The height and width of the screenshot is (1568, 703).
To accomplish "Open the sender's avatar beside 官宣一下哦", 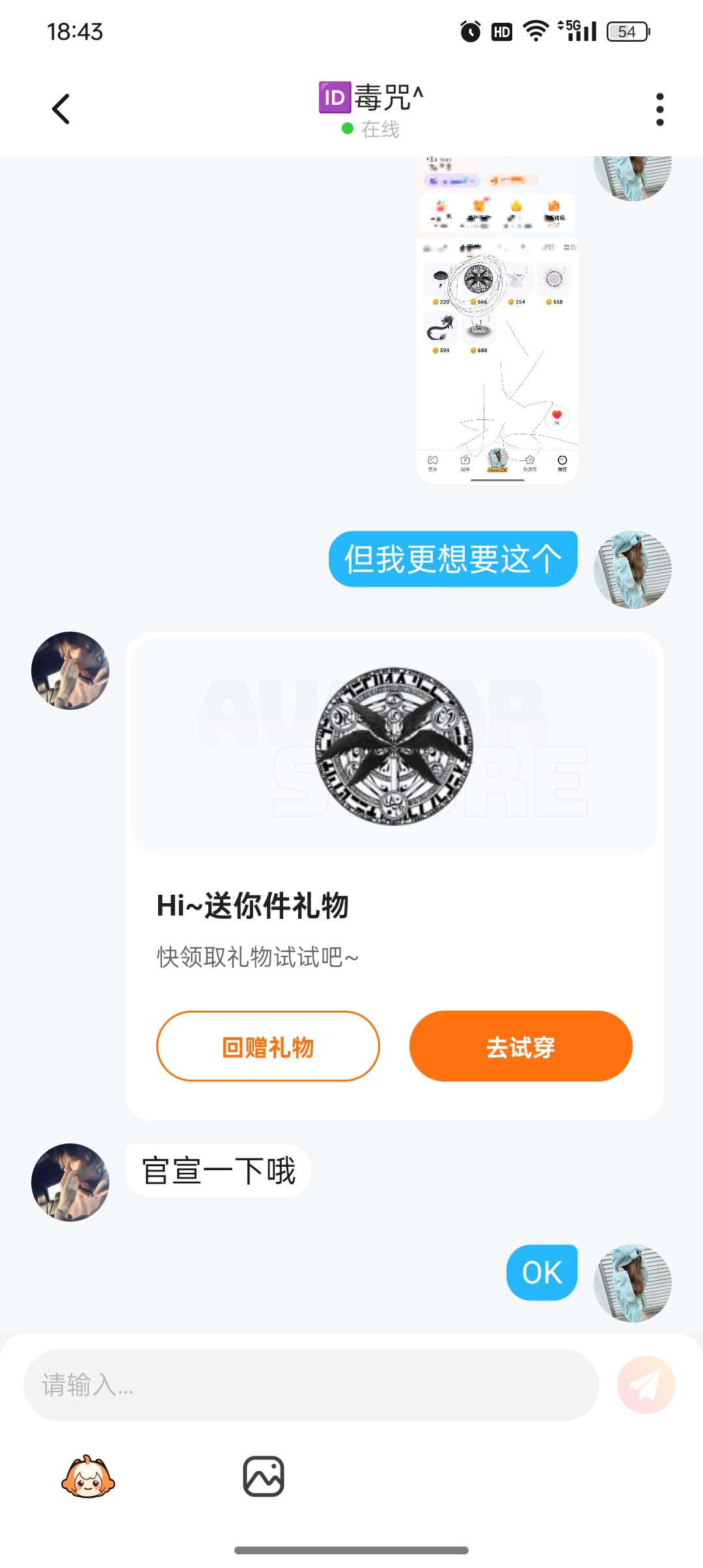I will click(70, 1182).
